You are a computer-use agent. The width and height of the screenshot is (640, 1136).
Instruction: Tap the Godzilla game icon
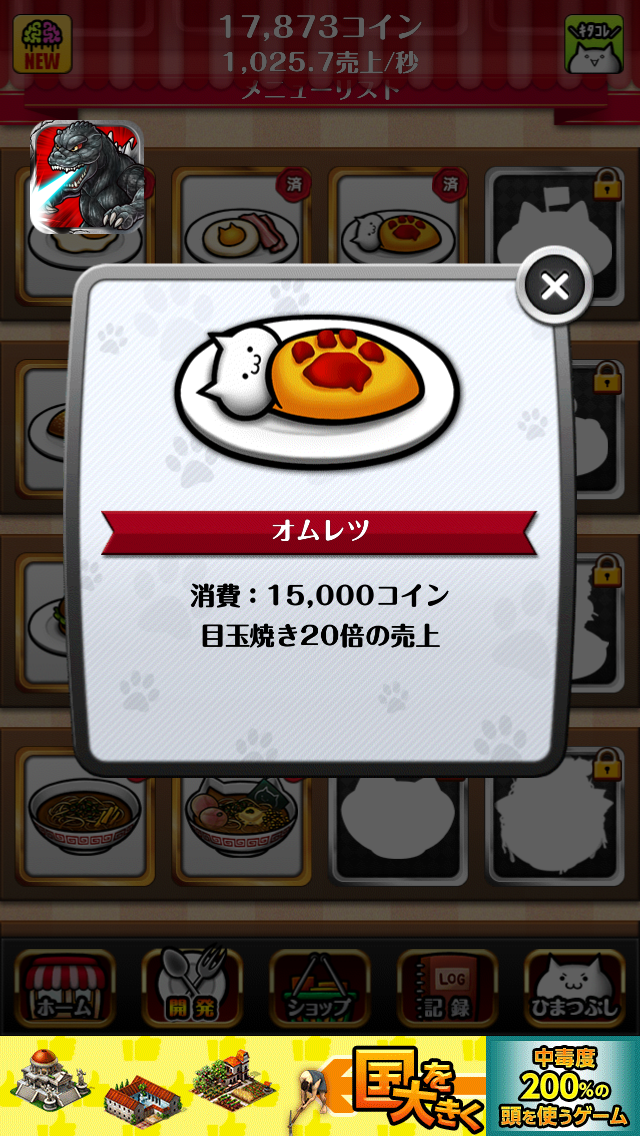[86, 175]
